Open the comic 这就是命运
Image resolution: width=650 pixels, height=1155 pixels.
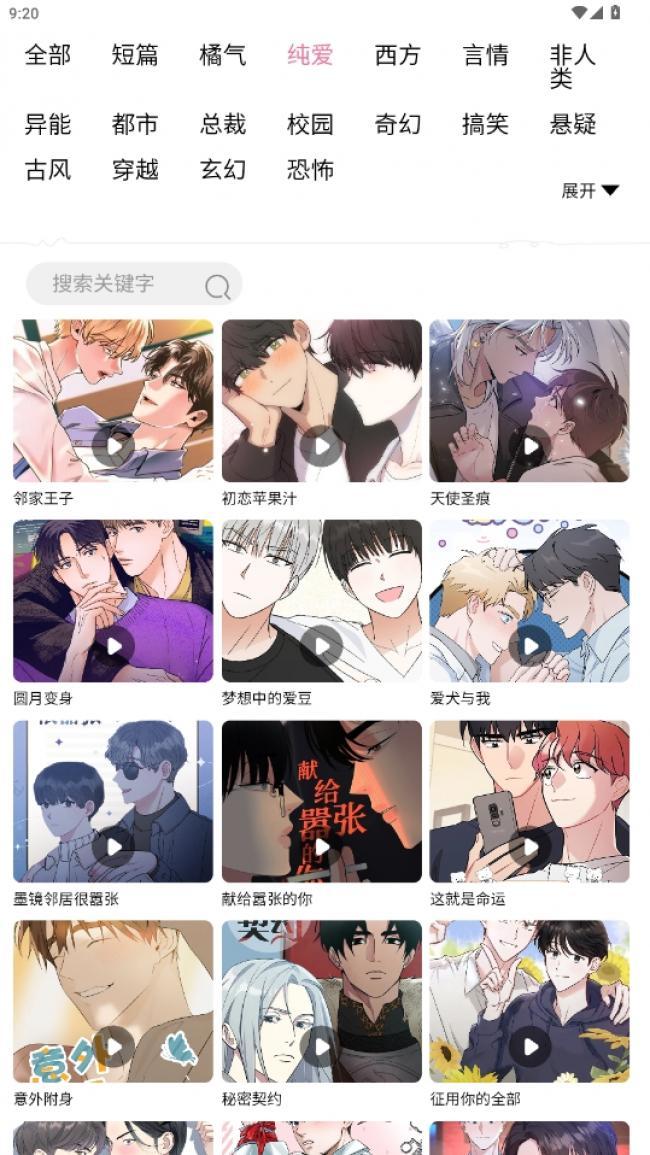[x=529, y=802]
